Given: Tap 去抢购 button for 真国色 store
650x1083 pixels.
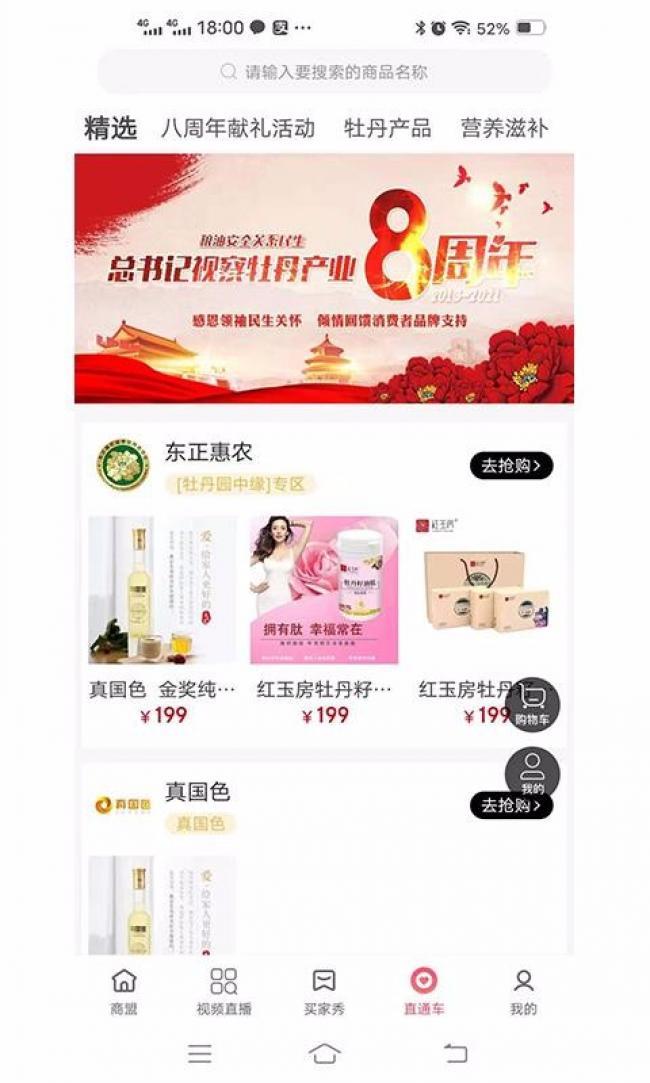Looking at the screenshot, I should [511, 805].
